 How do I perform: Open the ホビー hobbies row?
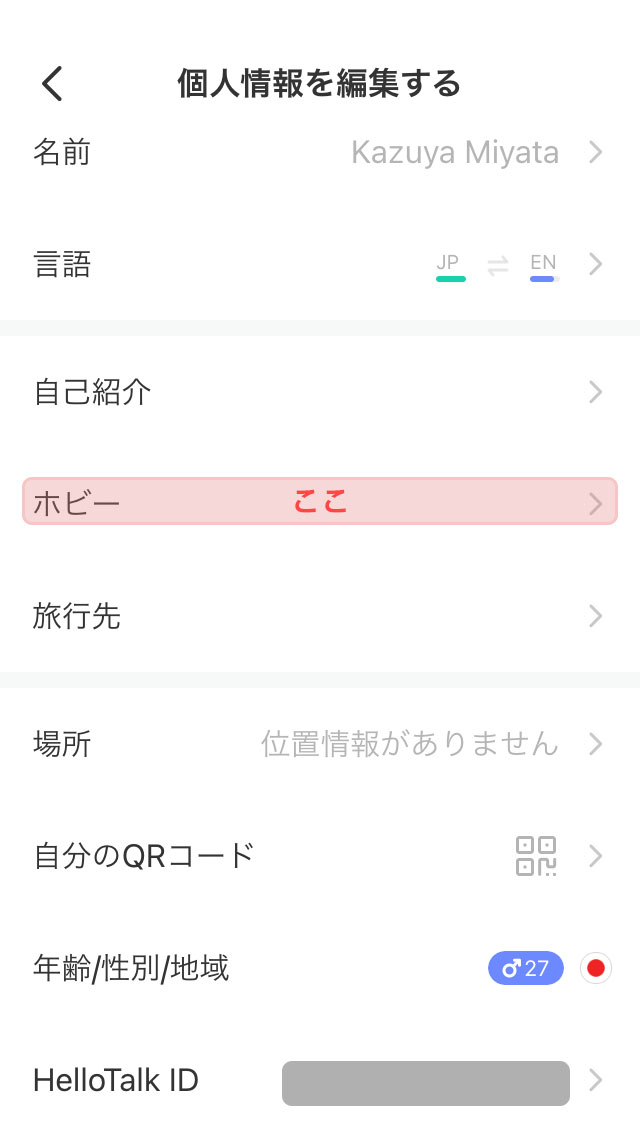320,501
